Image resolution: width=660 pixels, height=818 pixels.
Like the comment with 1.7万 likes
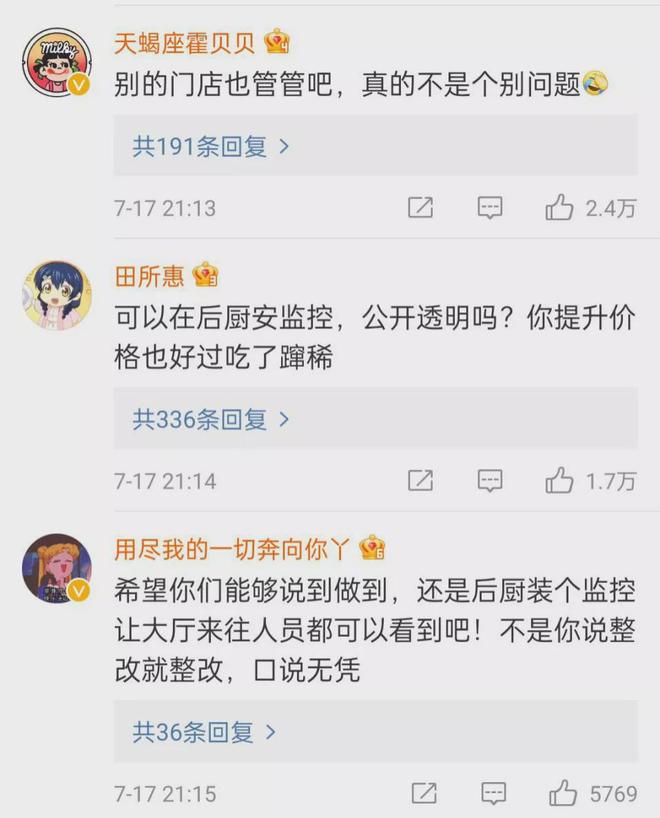(x=559, y=481)
